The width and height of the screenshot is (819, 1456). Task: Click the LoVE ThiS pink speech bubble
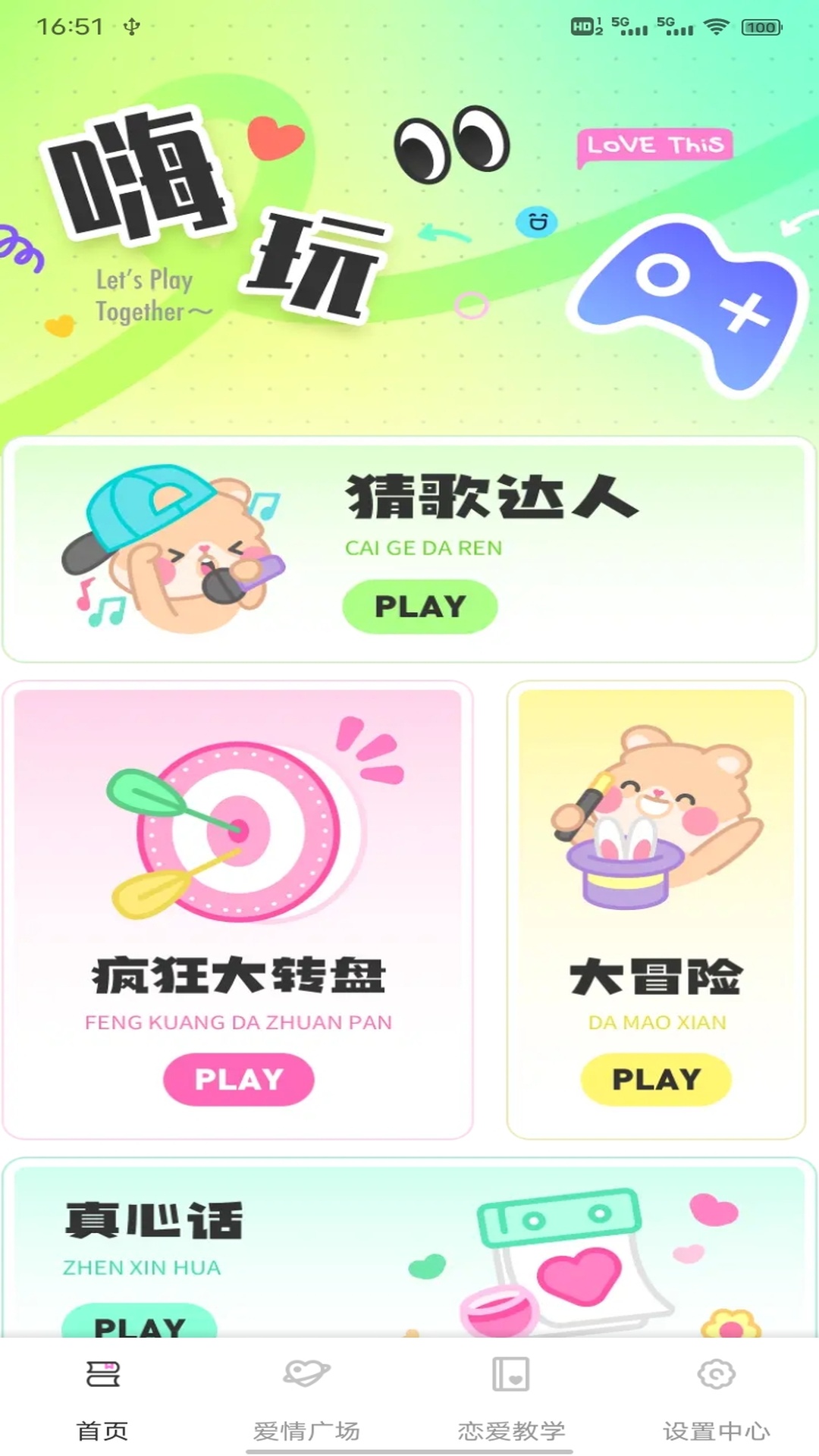(656, 144)
